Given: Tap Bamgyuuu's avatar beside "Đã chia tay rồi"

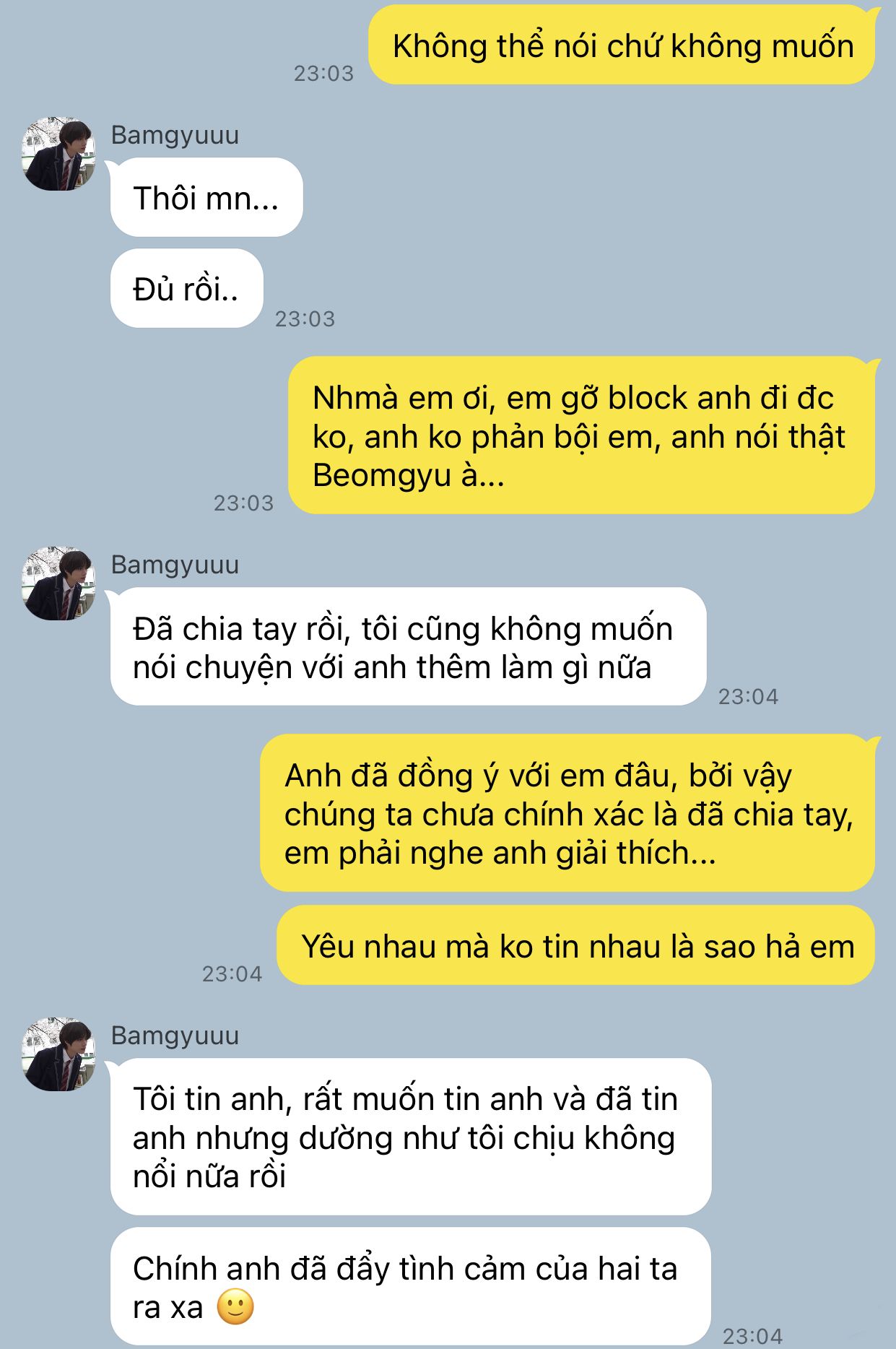Looking at the screenshot, I should [x=58, y=584].
